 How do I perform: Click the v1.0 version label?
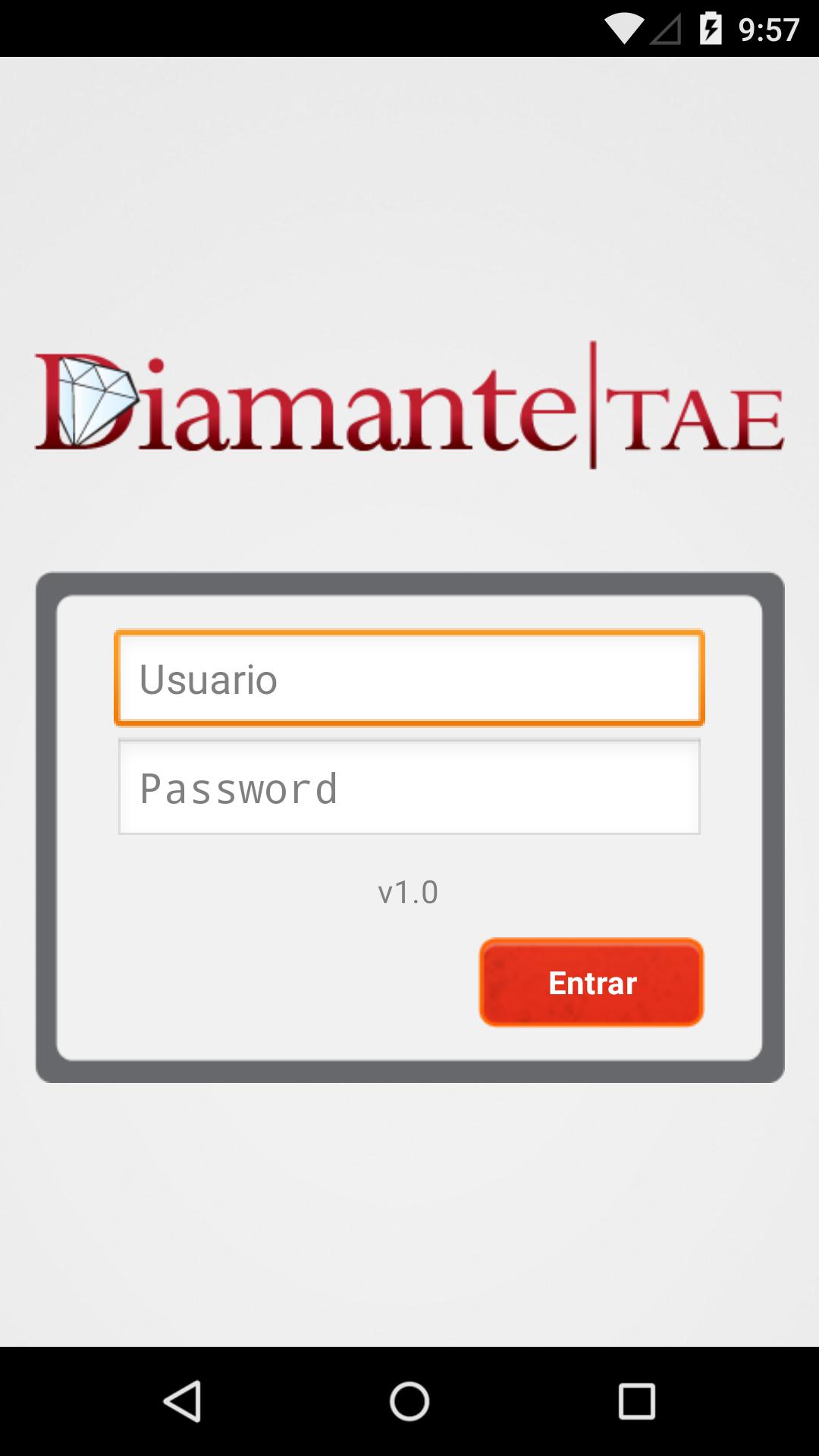(x=408, y=892)
